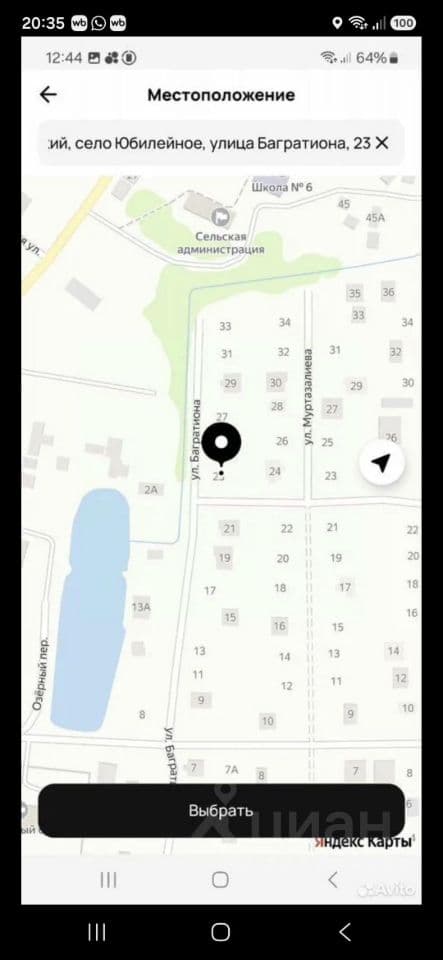Select the Сельская администрация marker on the map
The image size is (443, 960).
point(220,216)
